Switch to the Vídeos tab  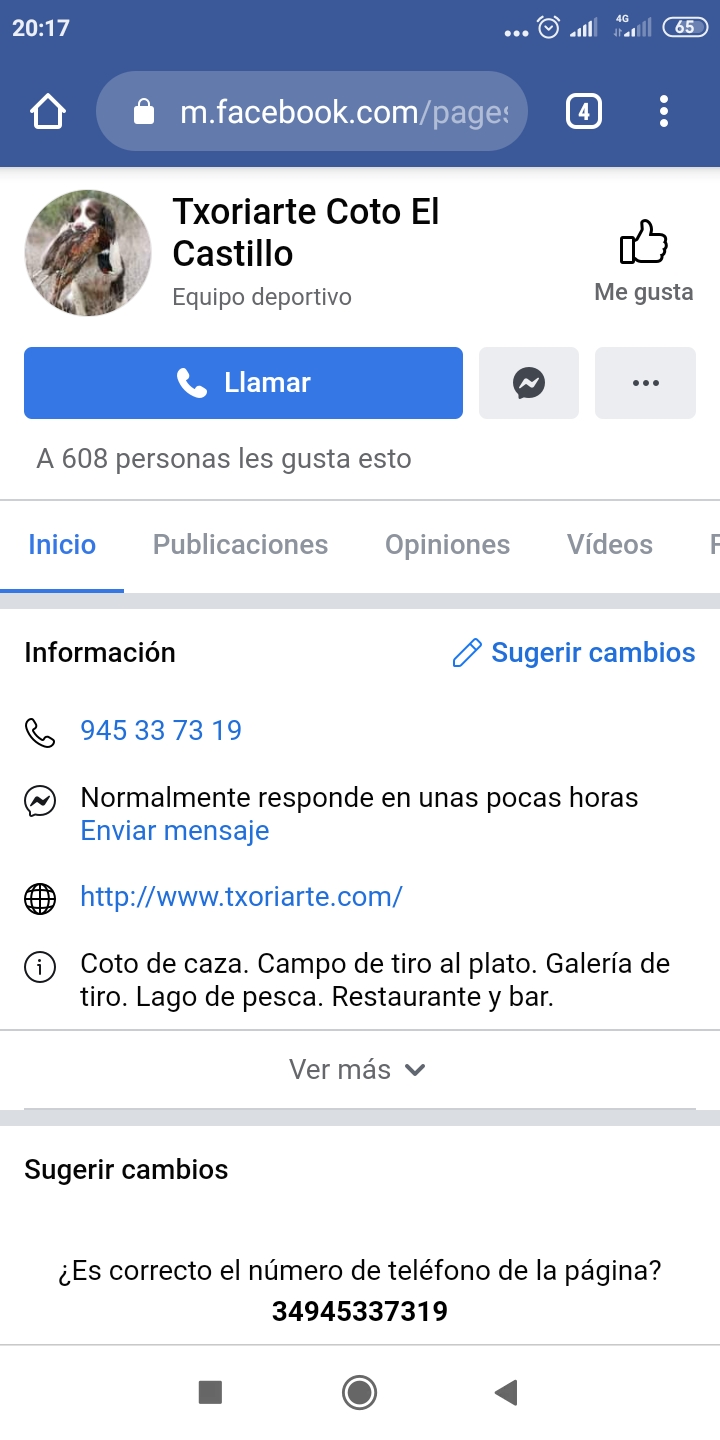[609, 545]
